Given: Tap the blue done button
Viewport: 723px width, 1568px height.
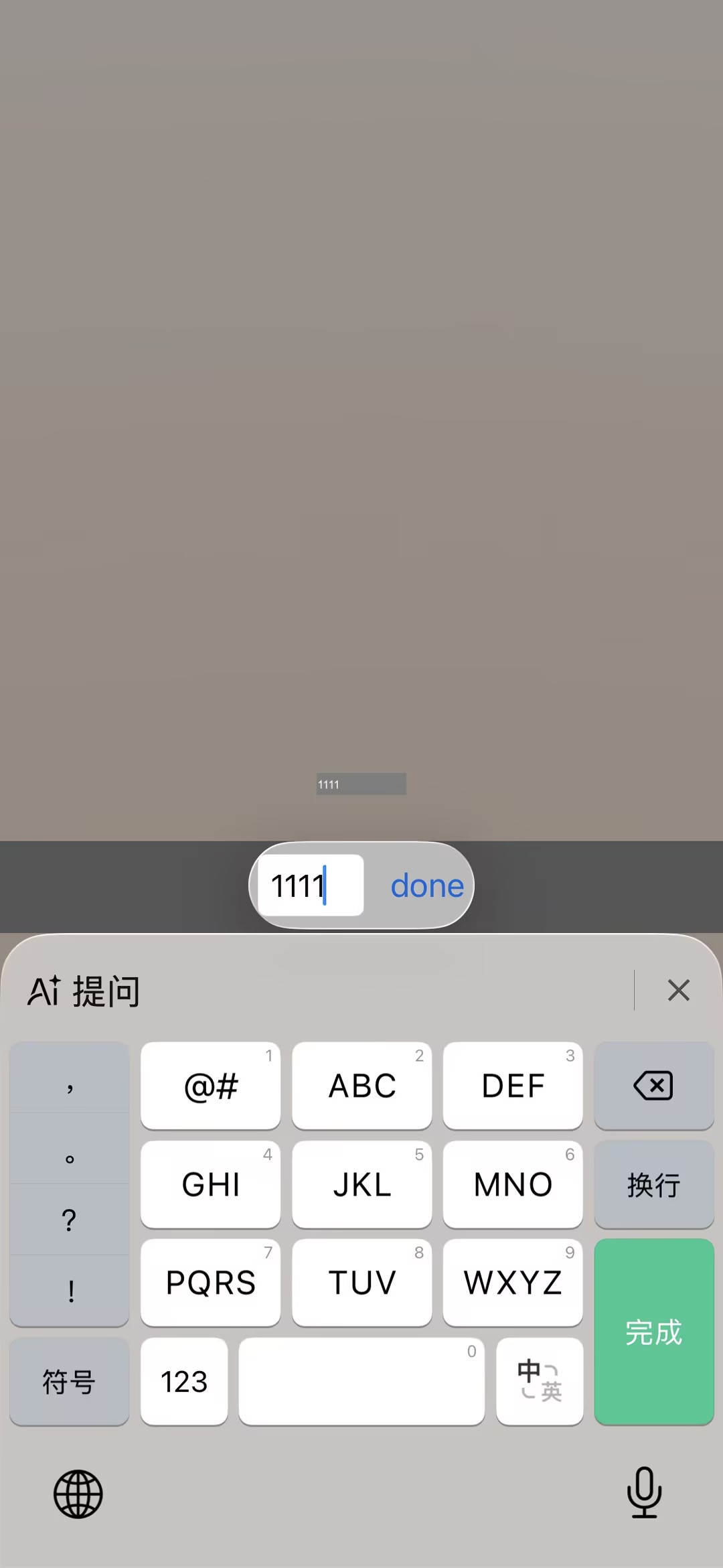Looking at the screenshot, I should pos(426,885).
